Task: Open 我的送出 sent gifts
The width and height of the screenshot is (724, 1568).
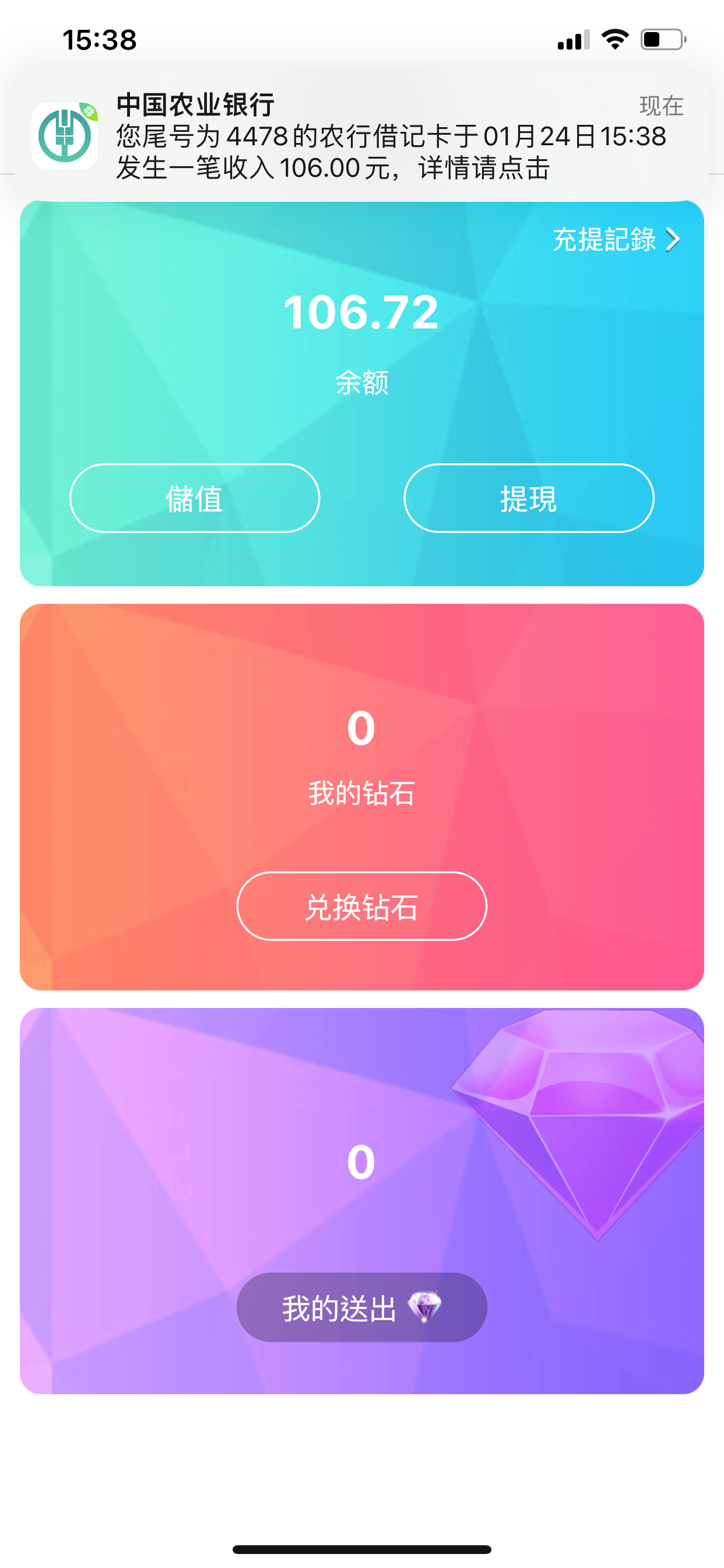Action: (x=361, y=1307)
